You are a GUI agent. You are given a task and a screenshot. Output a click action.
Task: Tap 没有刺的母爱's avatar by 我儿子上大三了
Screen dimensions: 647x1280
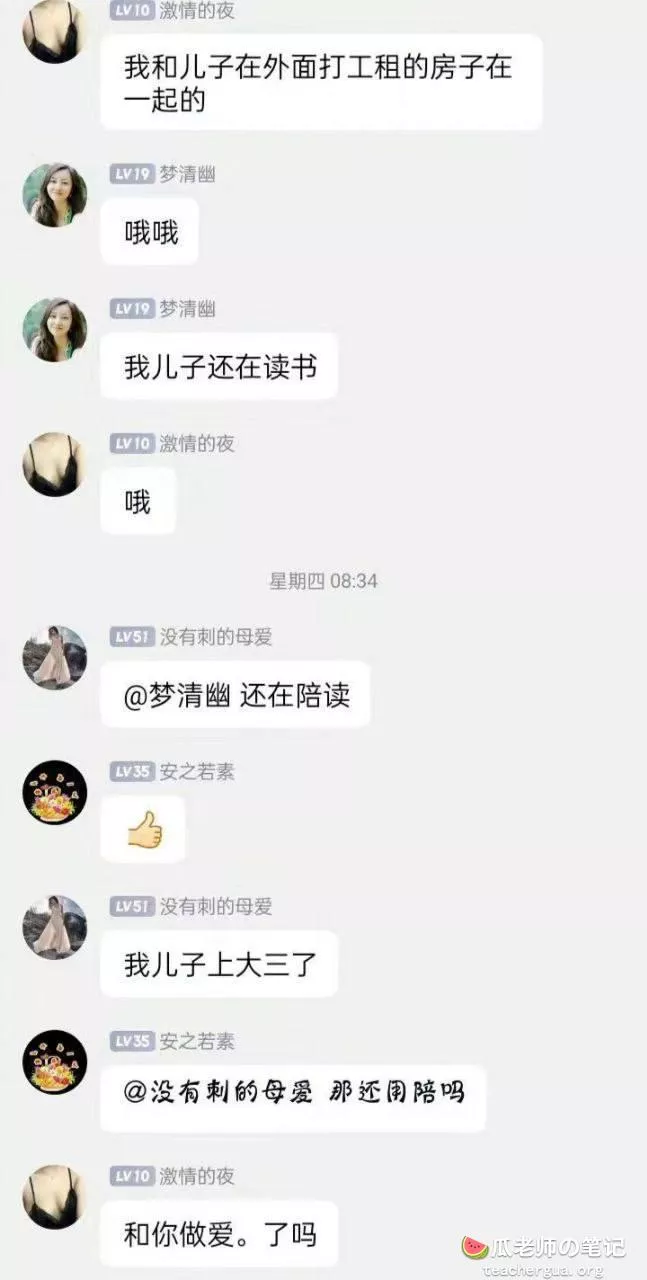(x=55, y=927)
